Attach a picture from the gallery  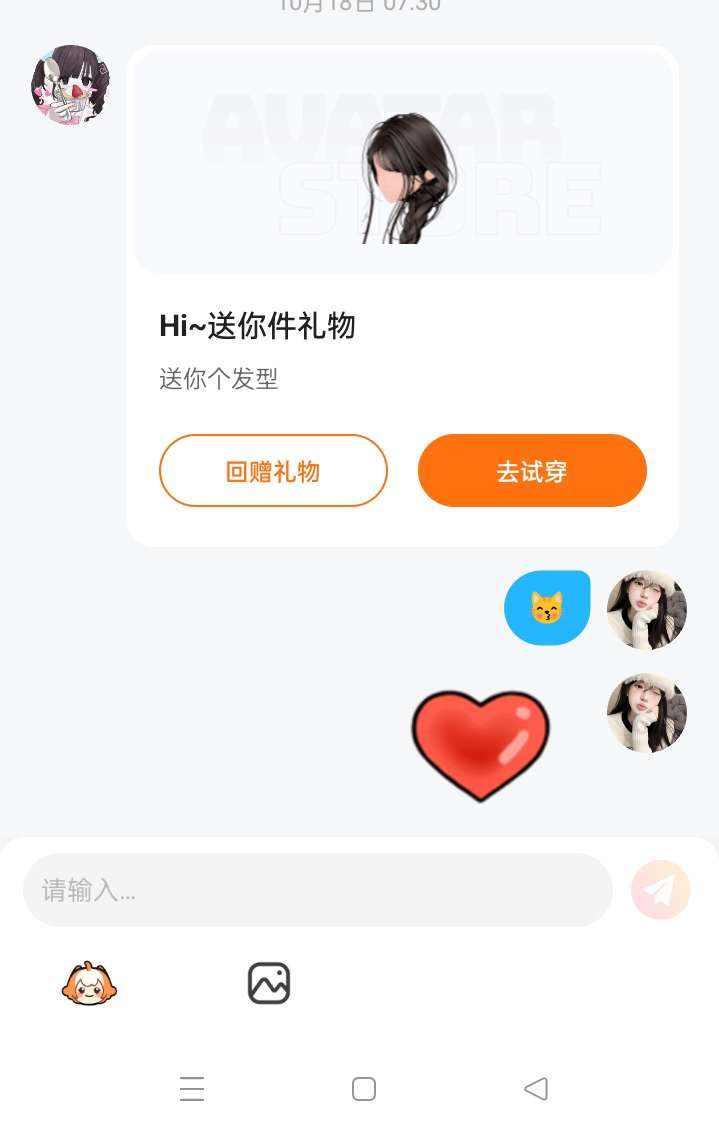pyautogui.click(x=269, y=983)
